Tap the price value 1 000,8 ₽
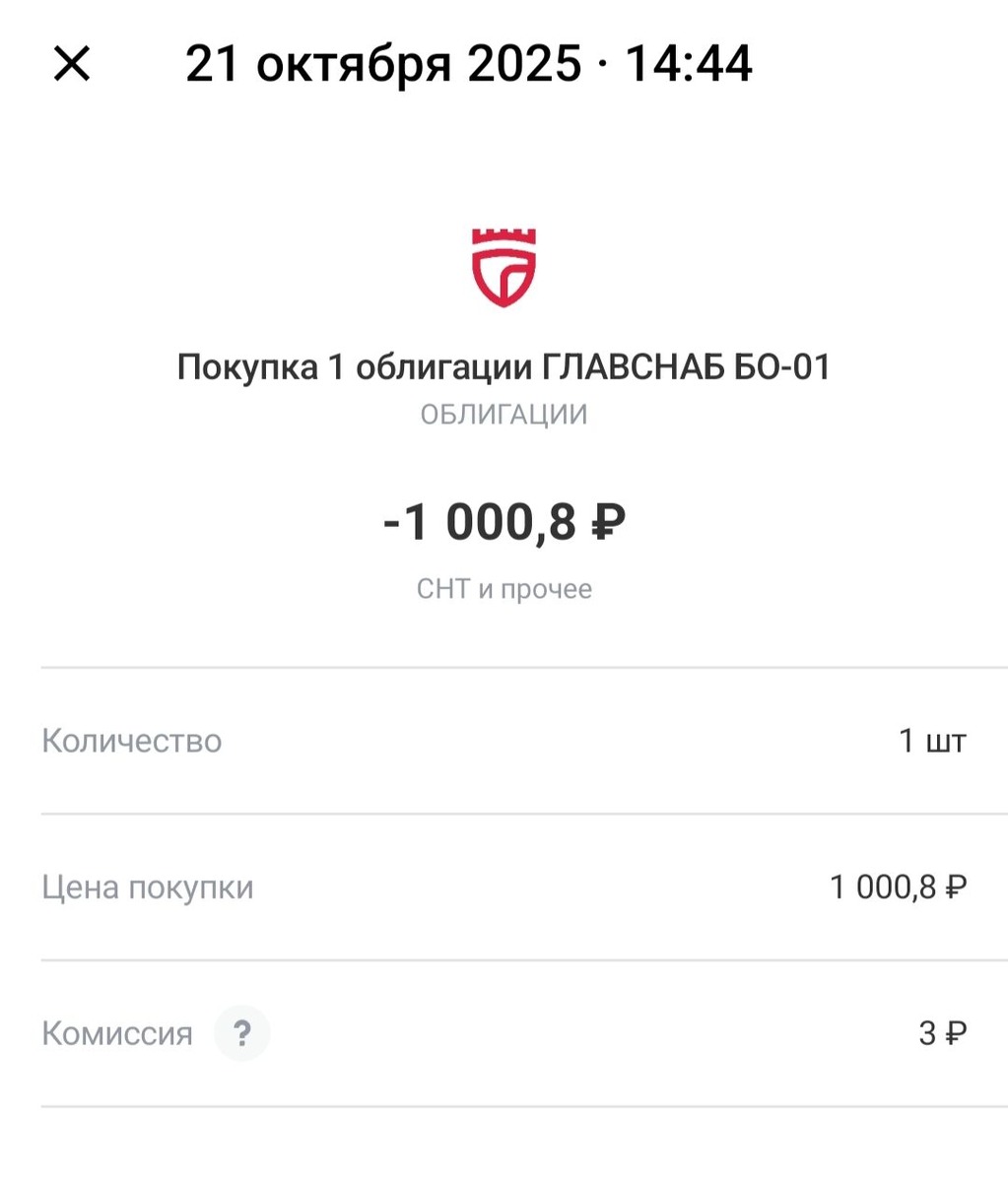The image size is (1008, 1182). coord(899,886)
